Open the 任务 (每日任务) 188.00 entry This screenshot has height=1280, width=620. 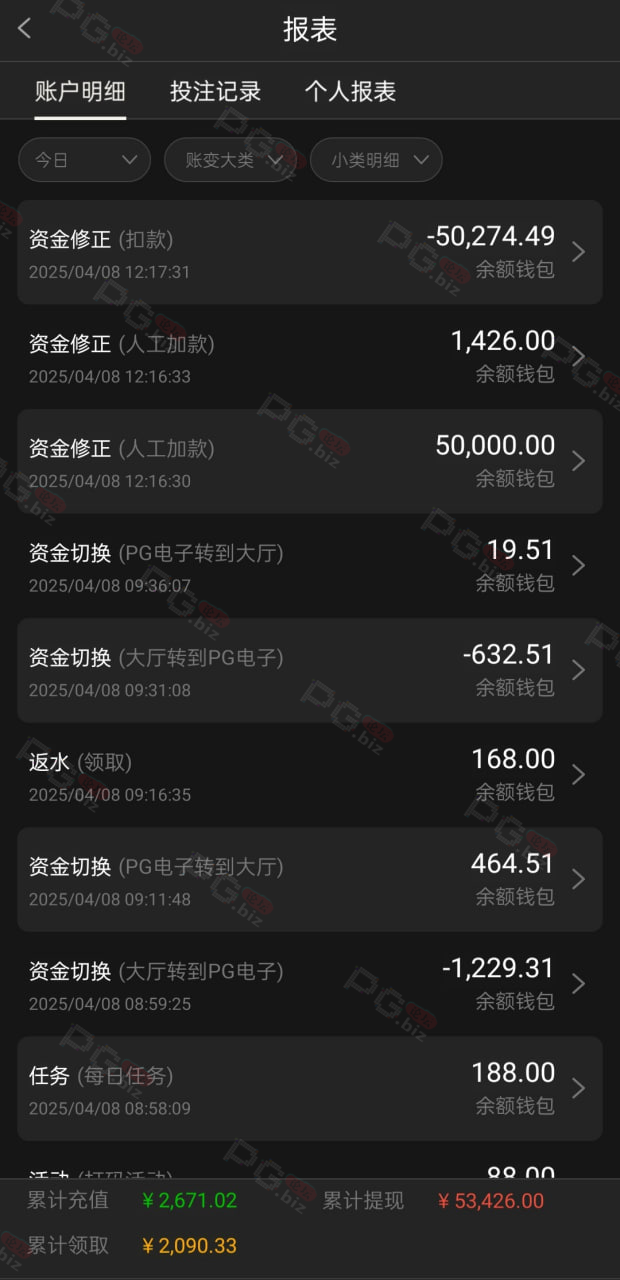point(310,1088)
